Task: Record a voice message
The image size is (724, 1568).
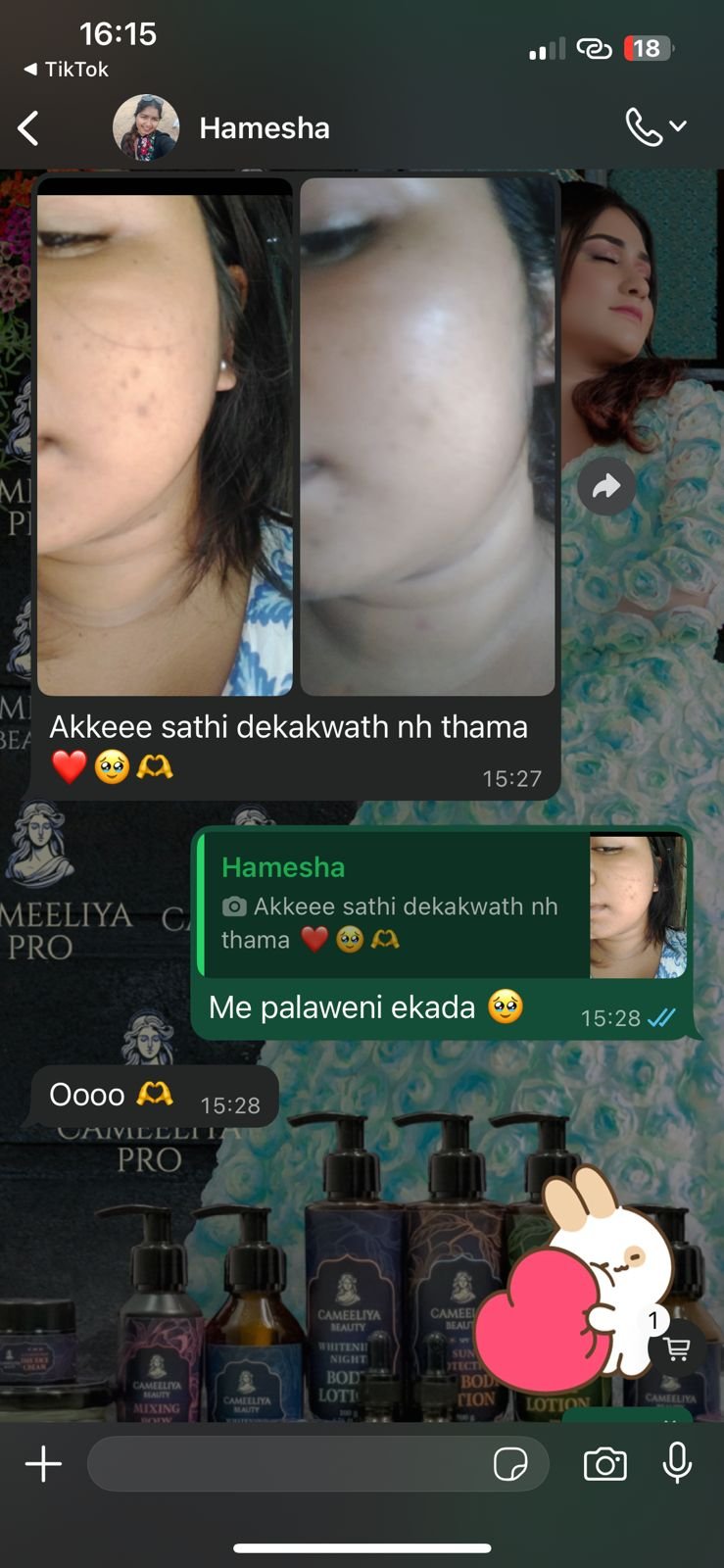Action: (677, 1464)
